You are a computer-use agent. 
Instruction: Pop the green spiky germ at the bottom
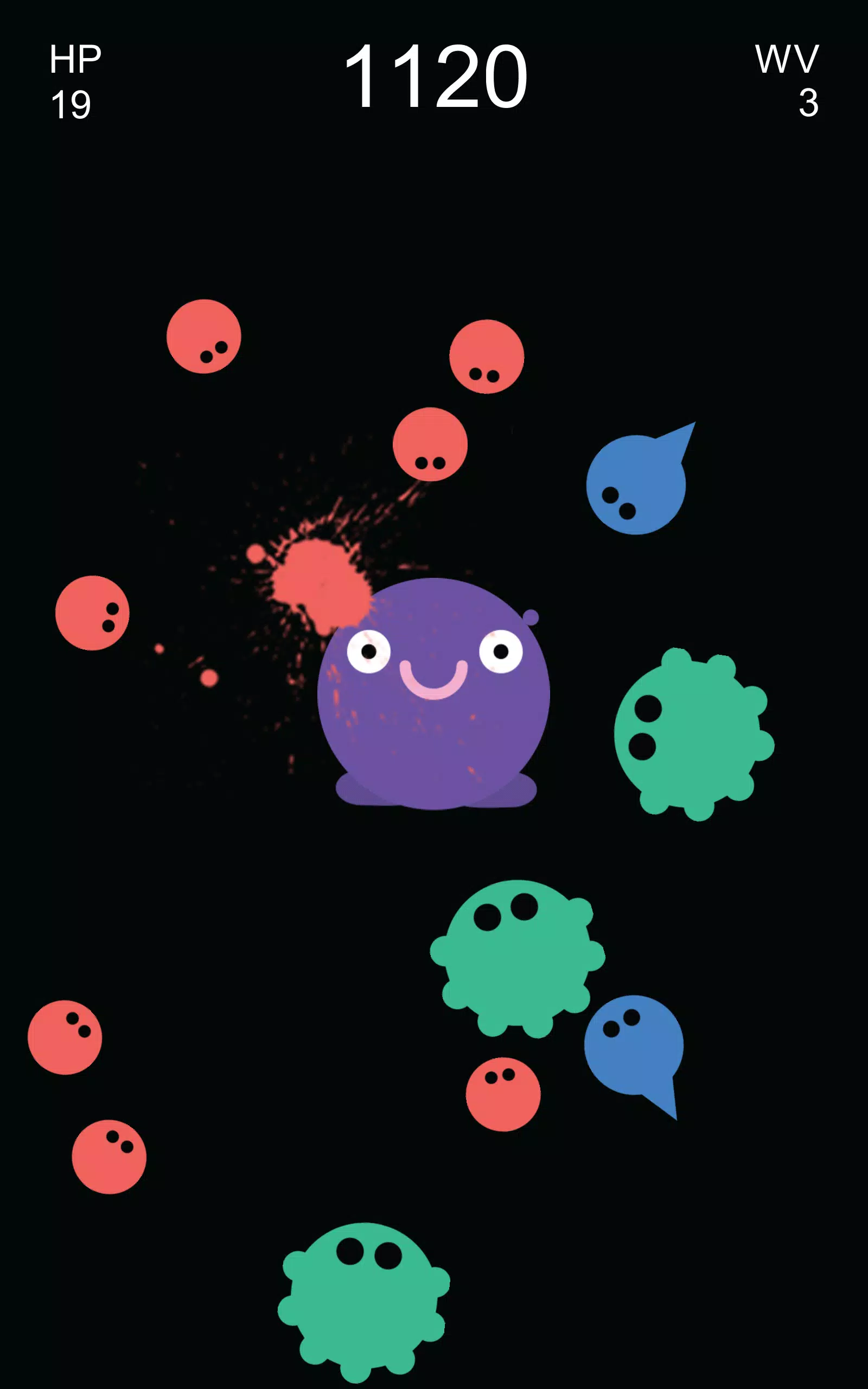coord(364,1301)
